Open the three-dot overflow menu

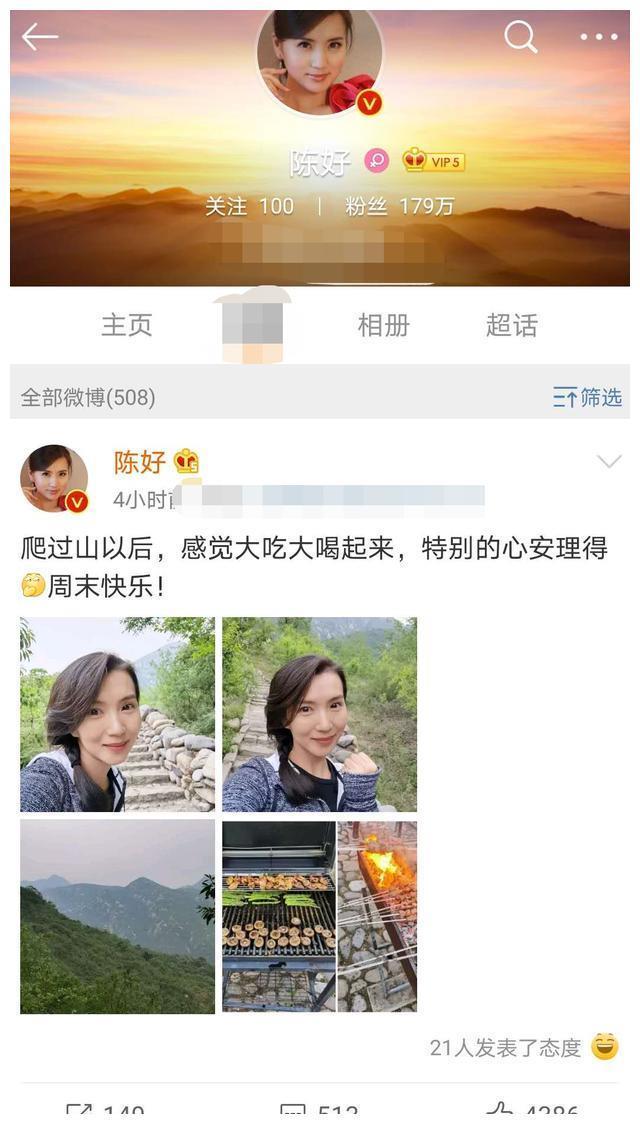(598, 37)
